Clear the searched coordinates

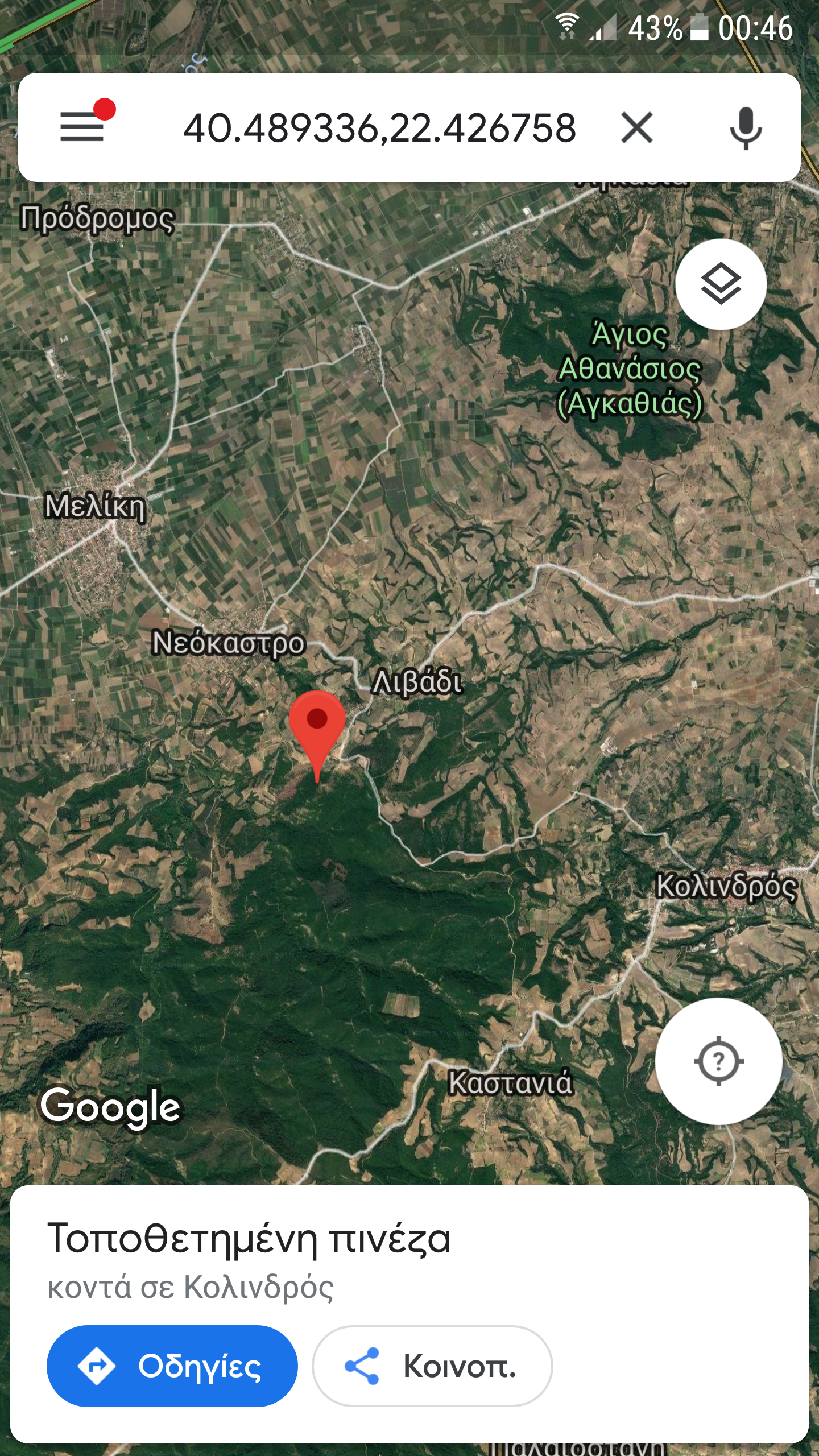636,127
